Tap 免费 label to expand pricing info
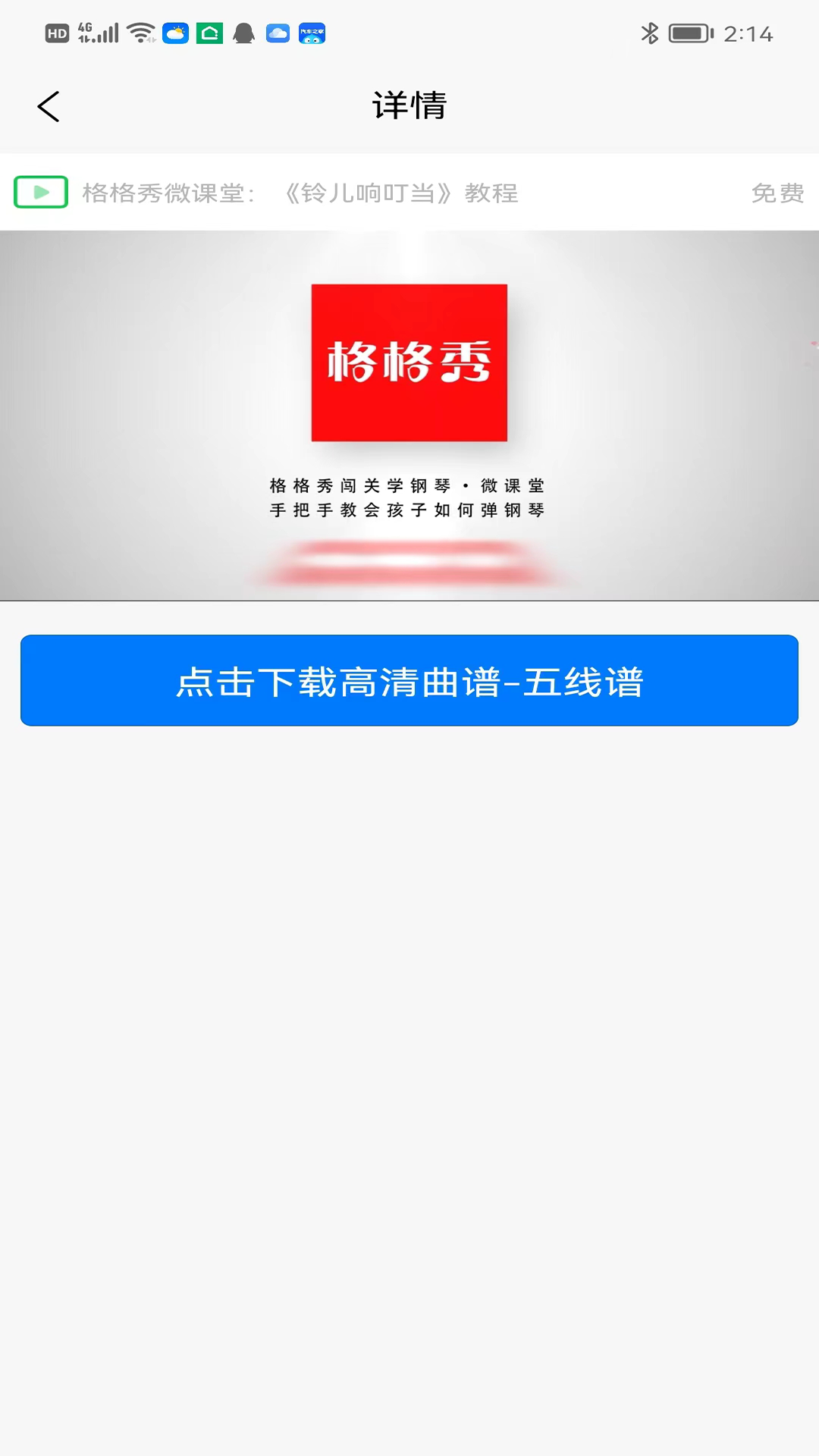 pyautogui.click(x=777, y=193)
